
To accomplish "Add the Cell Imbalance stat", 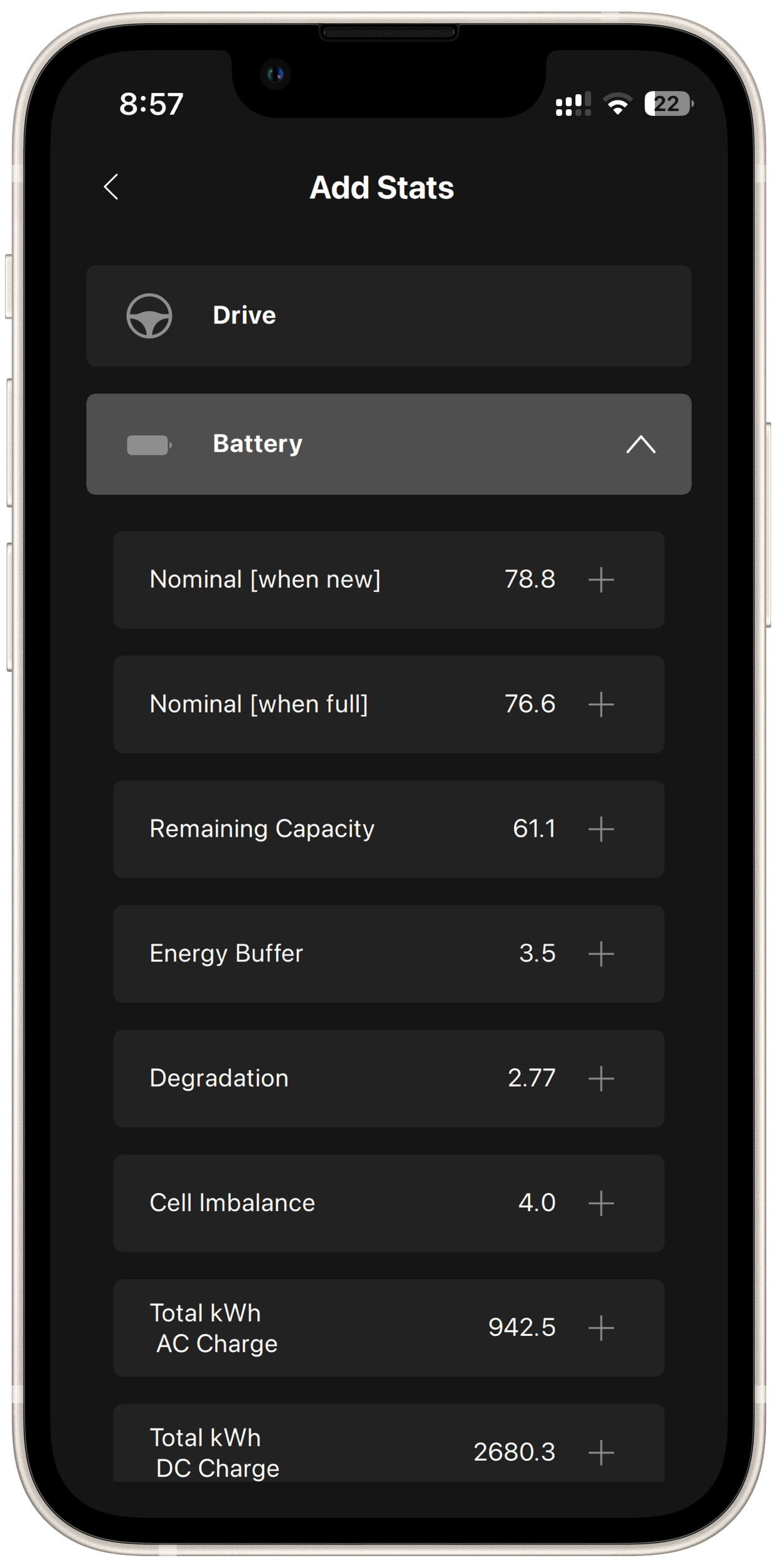I will click(x=600, y=1203).
